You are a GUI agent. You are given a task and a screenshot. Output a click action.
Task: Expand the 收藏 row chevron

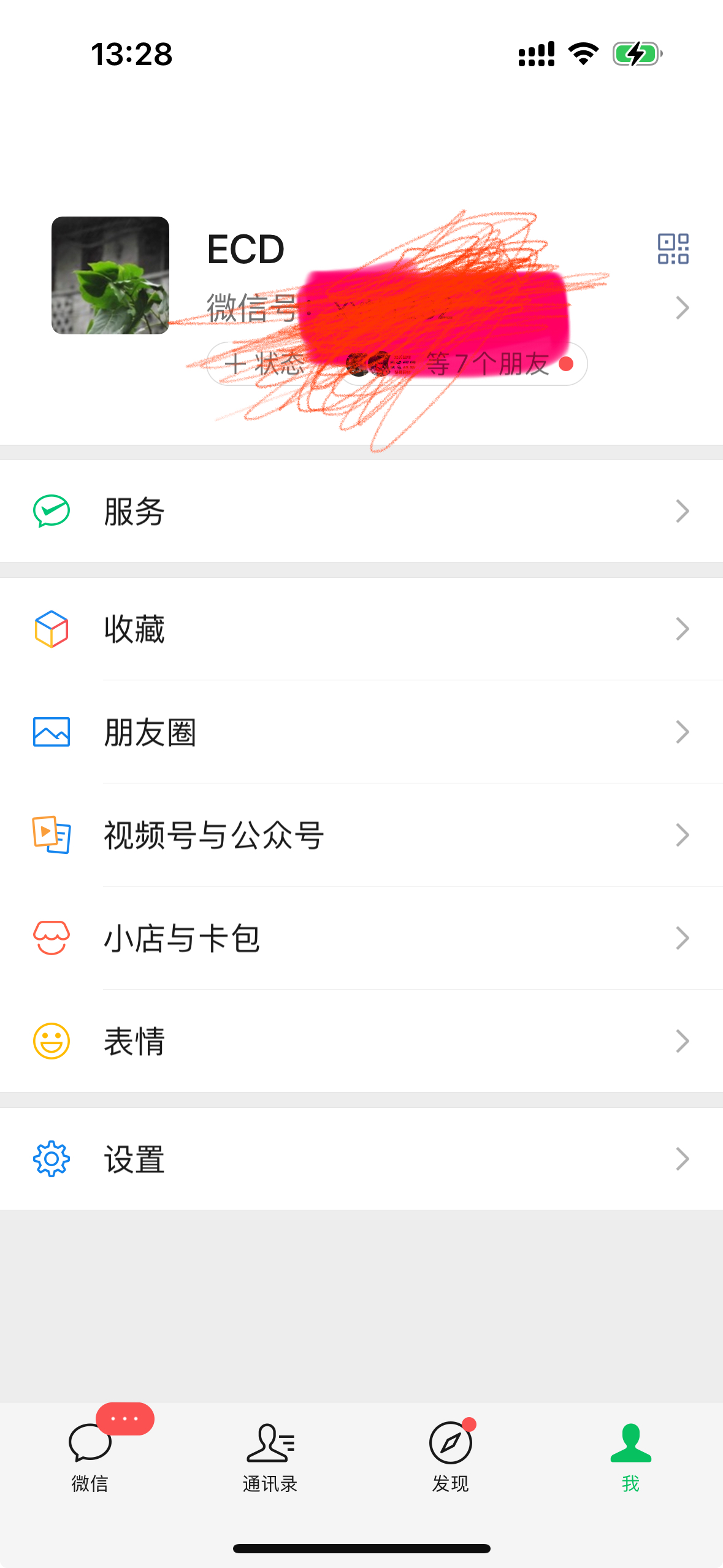(x=683, y=628)
